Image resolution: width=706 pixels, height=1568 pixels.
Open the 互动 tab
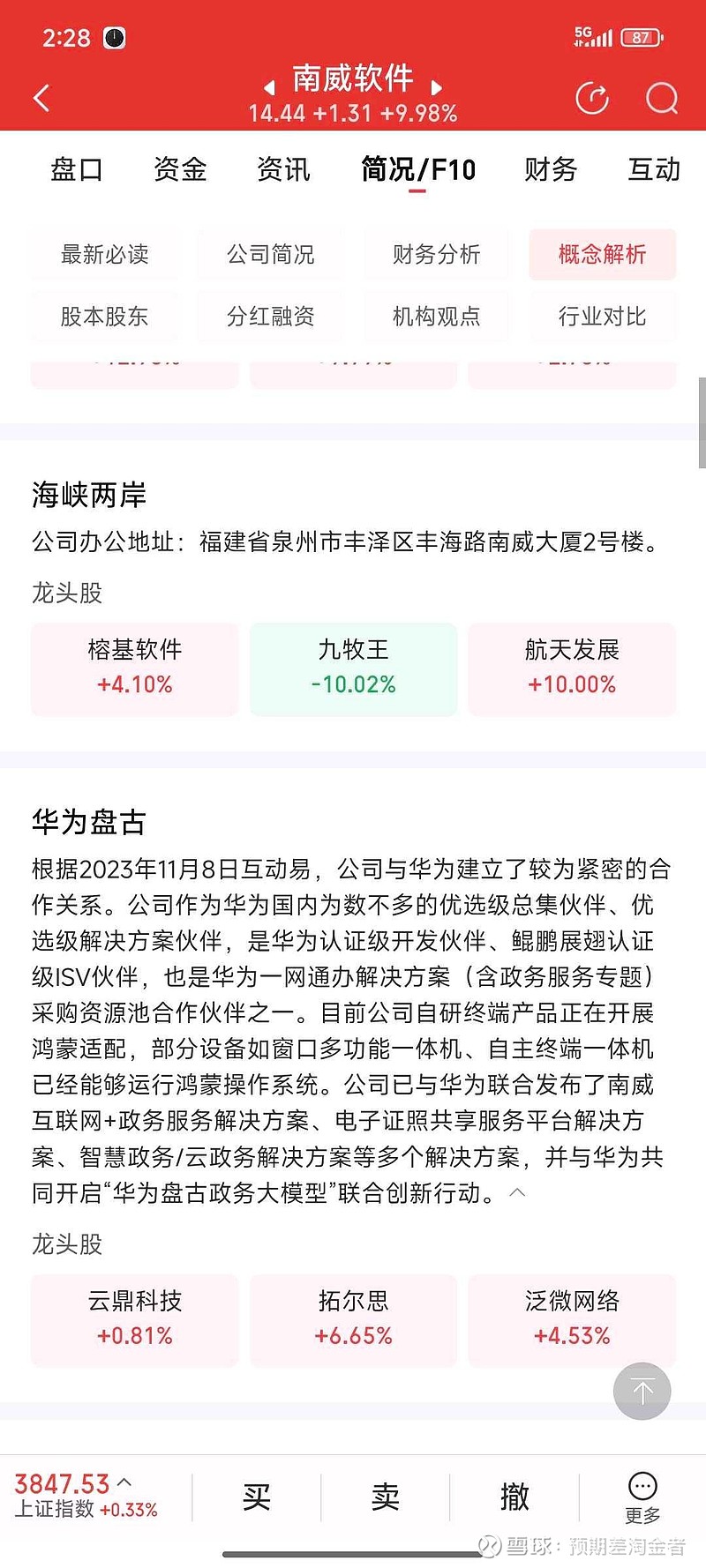tap(653, 169)
